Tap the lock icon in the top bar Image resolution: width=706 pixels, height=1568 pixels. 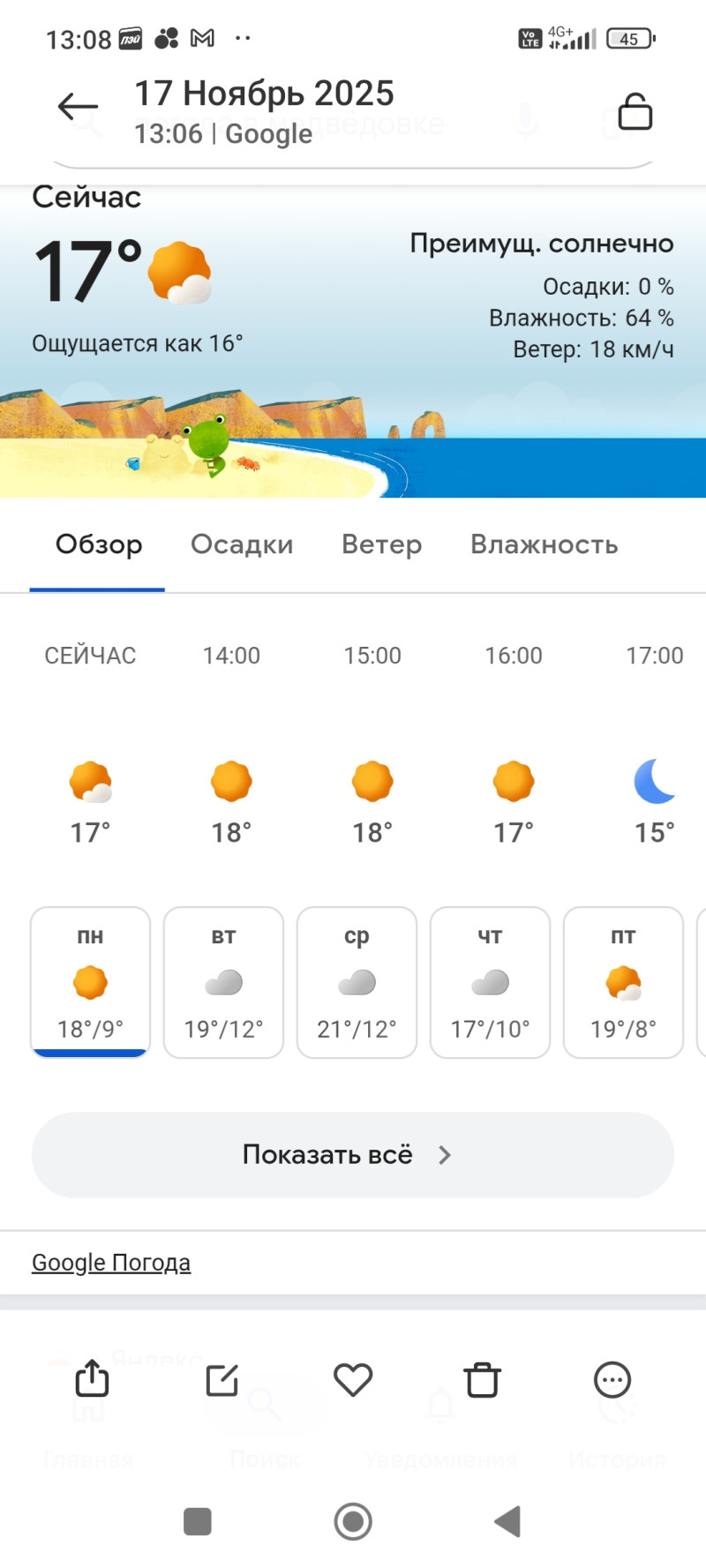(635, 112)
